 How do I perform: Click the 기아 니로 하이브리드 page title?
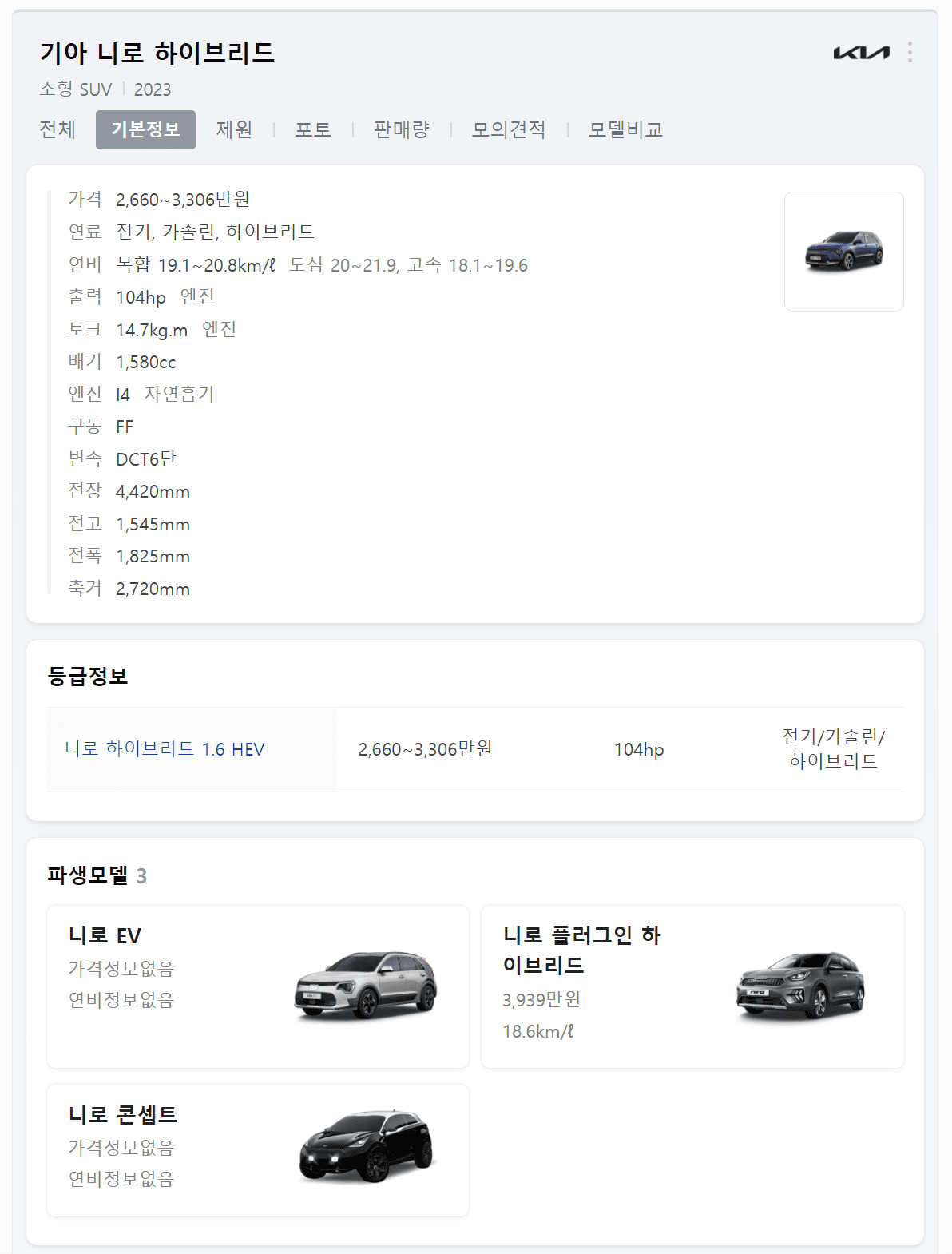point(157,53)
